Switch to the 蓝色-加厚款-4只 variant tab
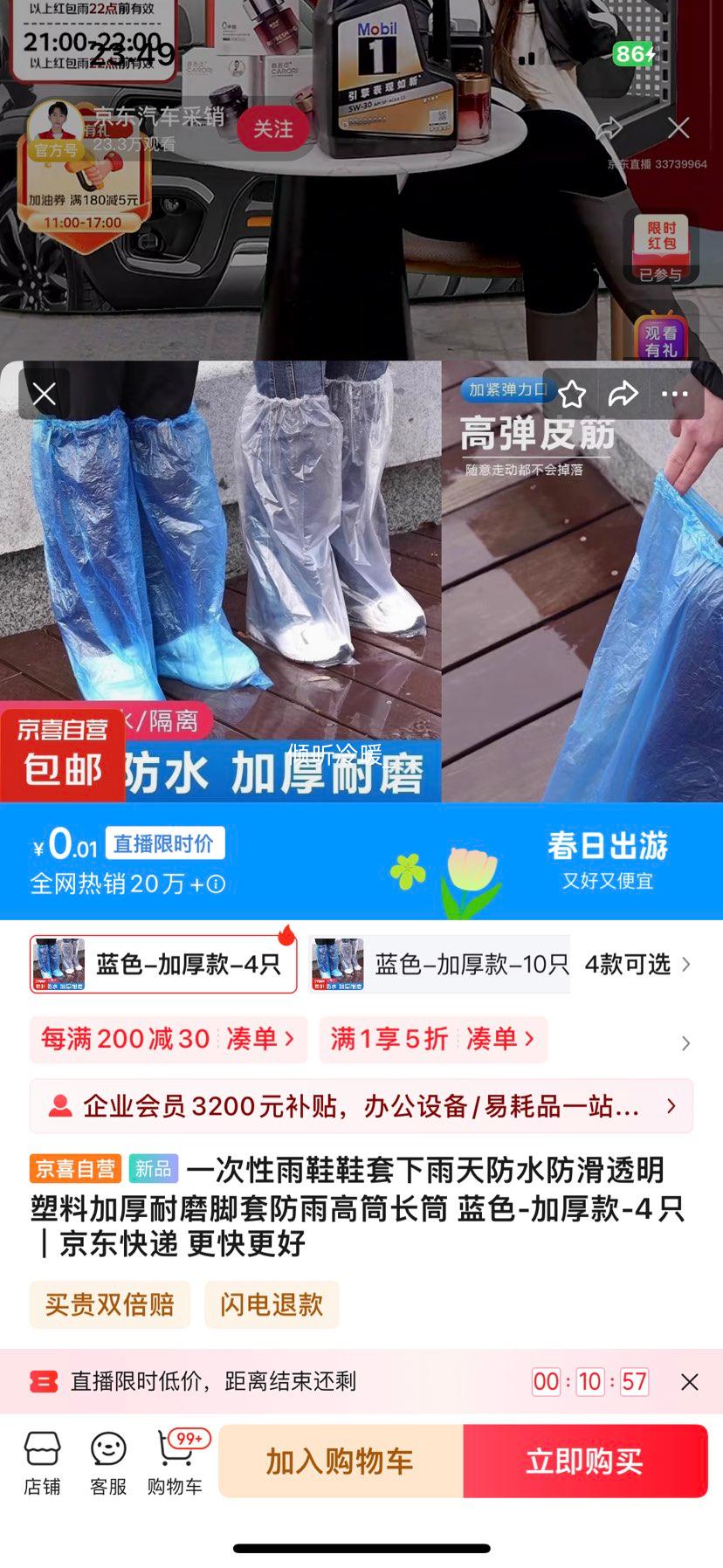Image resolution: width=723 pixels, height=1568 pixels. pyautogui.click(x=162, y=964)
